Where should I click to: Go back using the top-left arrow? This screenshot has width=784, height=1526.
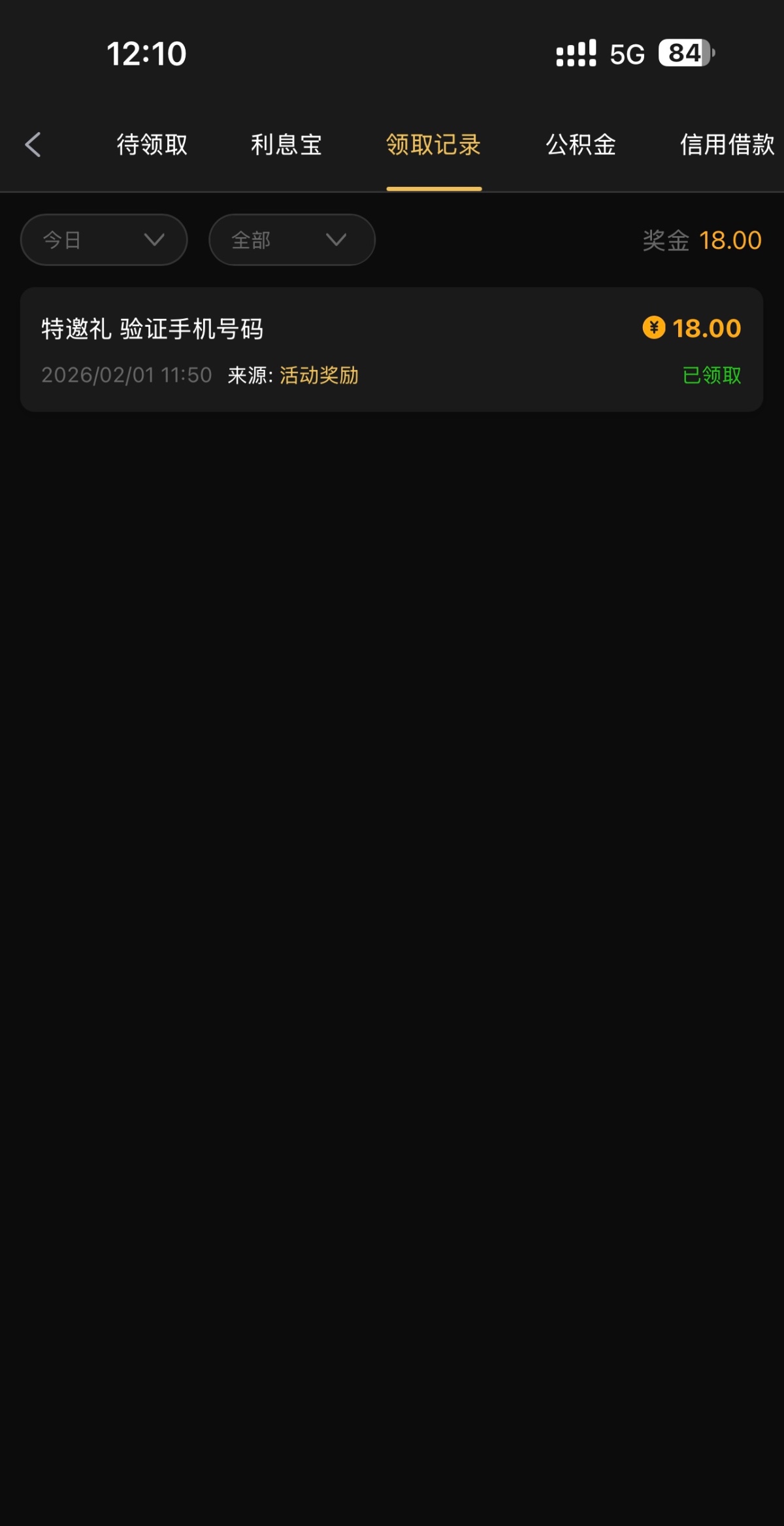coord(33,144)
